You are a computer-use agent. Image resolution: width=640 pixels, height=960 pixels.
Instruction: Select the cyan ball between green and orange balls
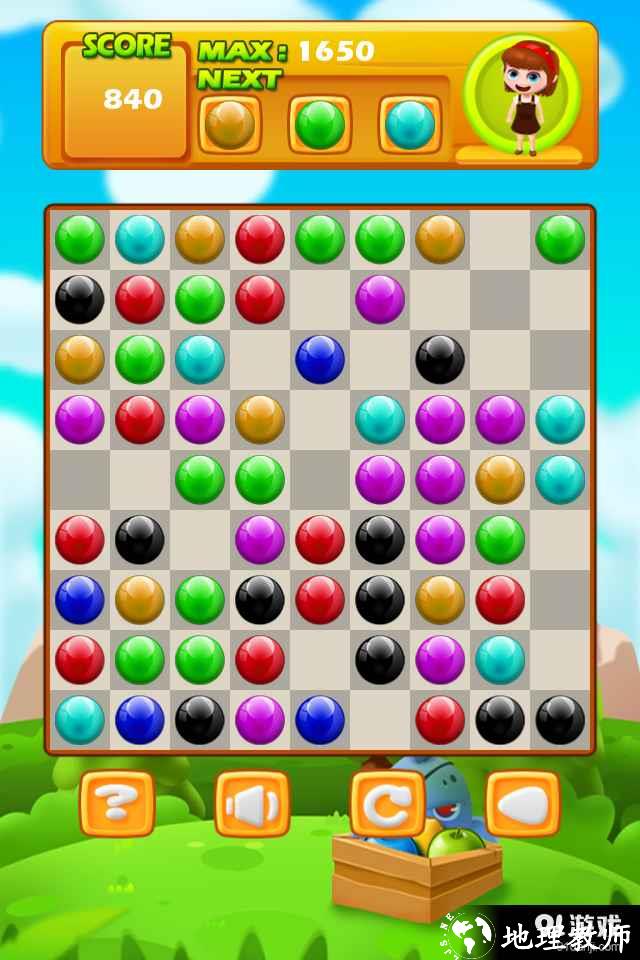[x=140, y=239]
